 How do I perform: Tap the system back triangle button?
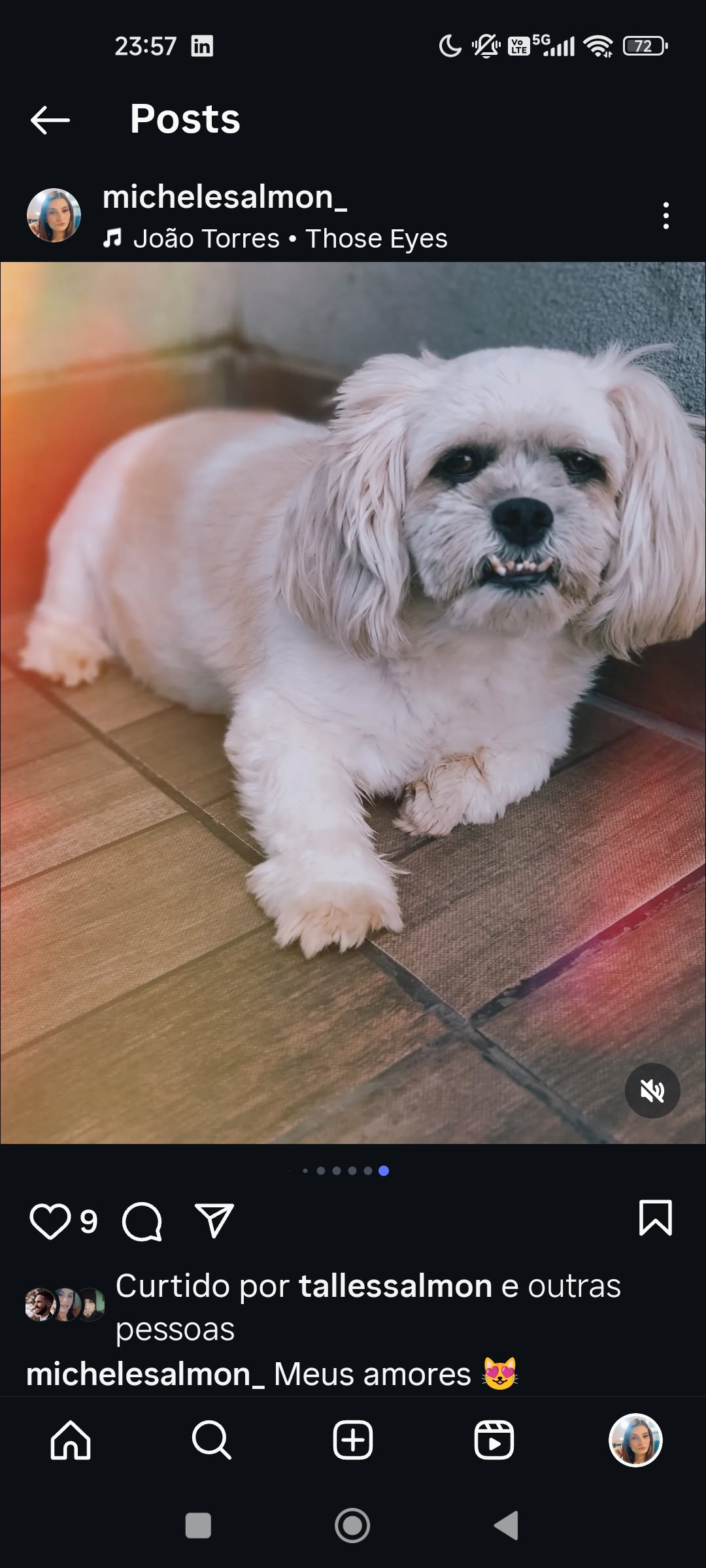coord(507,1526)
